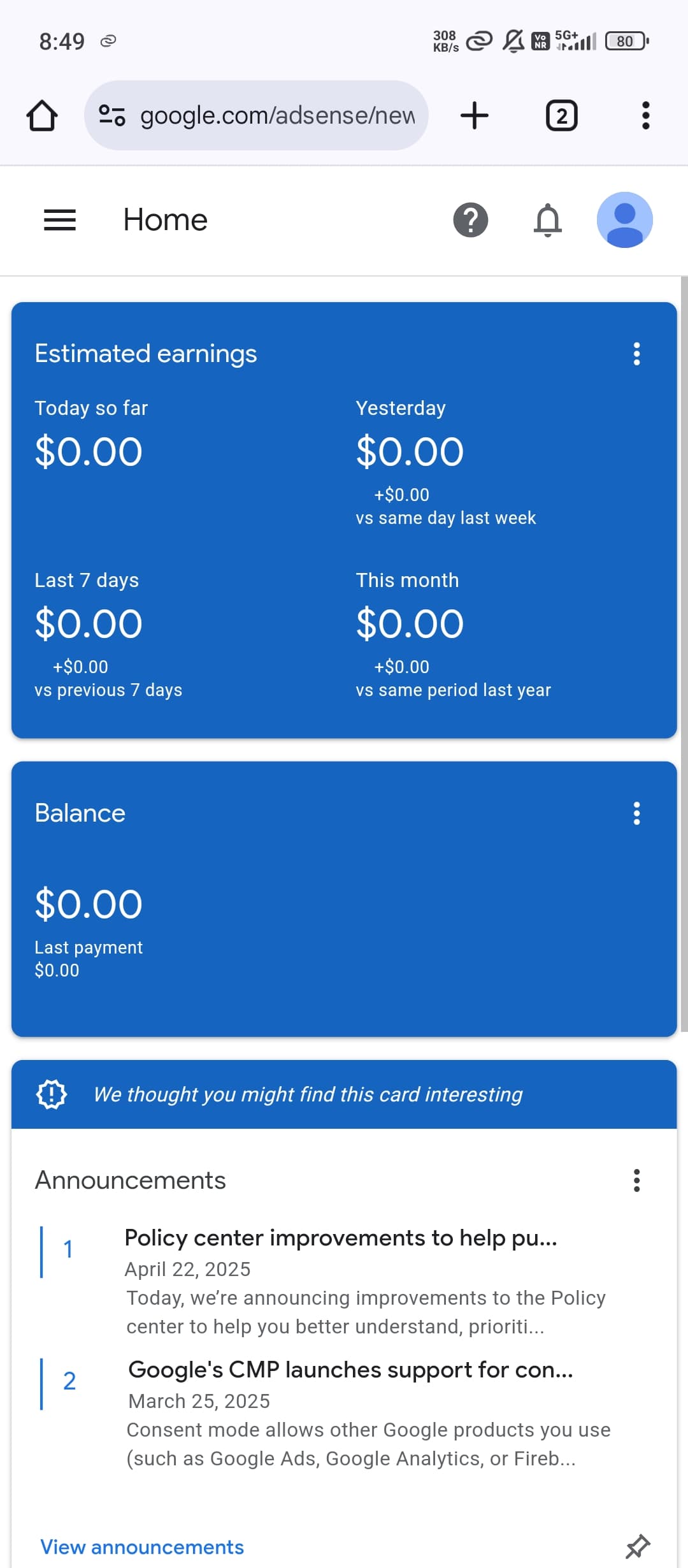The image size is (688, 1568).
Task: Open the tab switcher showing 2 tabs
Action: 561,115
